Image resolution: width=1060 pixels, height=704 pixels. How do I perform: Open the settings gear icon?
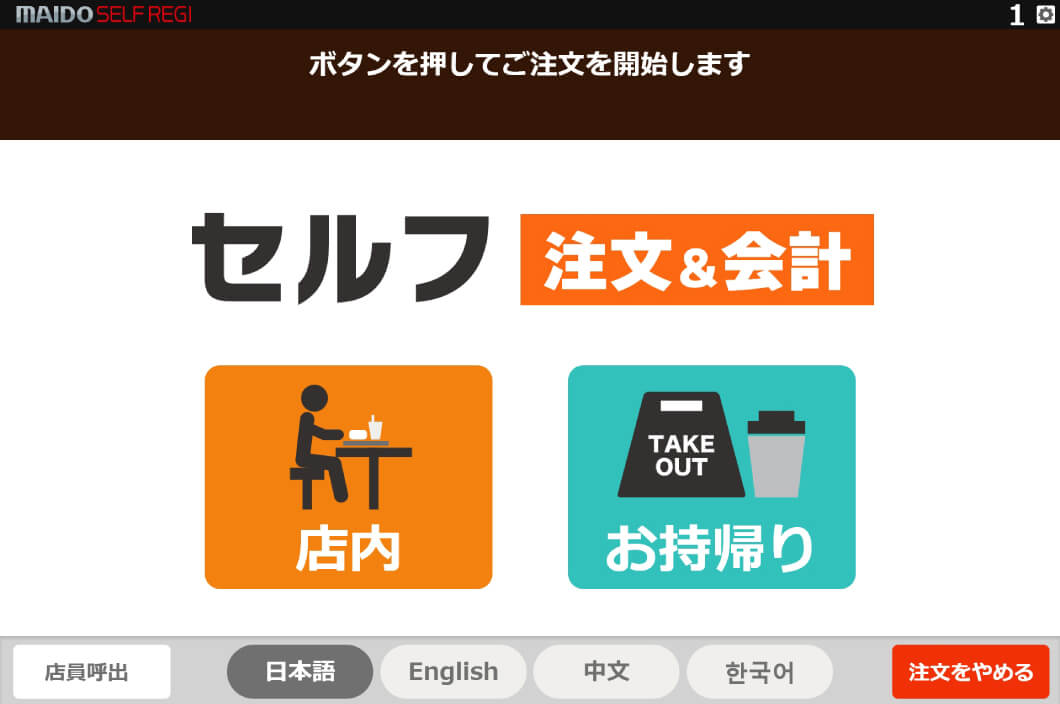coord(1046,15)
